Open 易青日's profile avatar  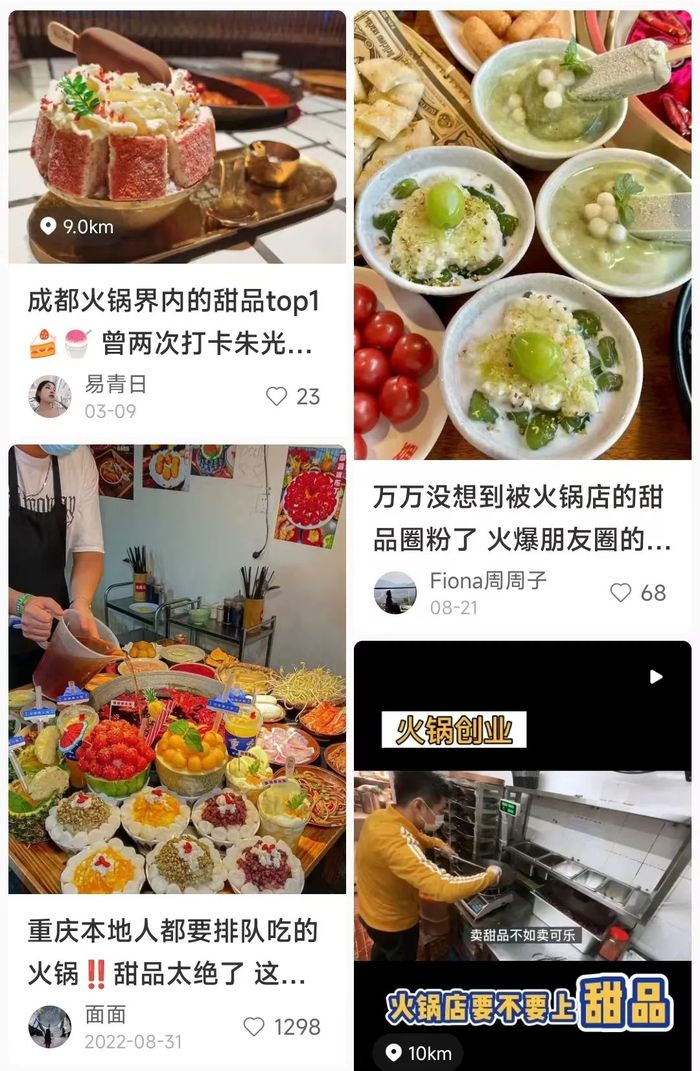50,396
